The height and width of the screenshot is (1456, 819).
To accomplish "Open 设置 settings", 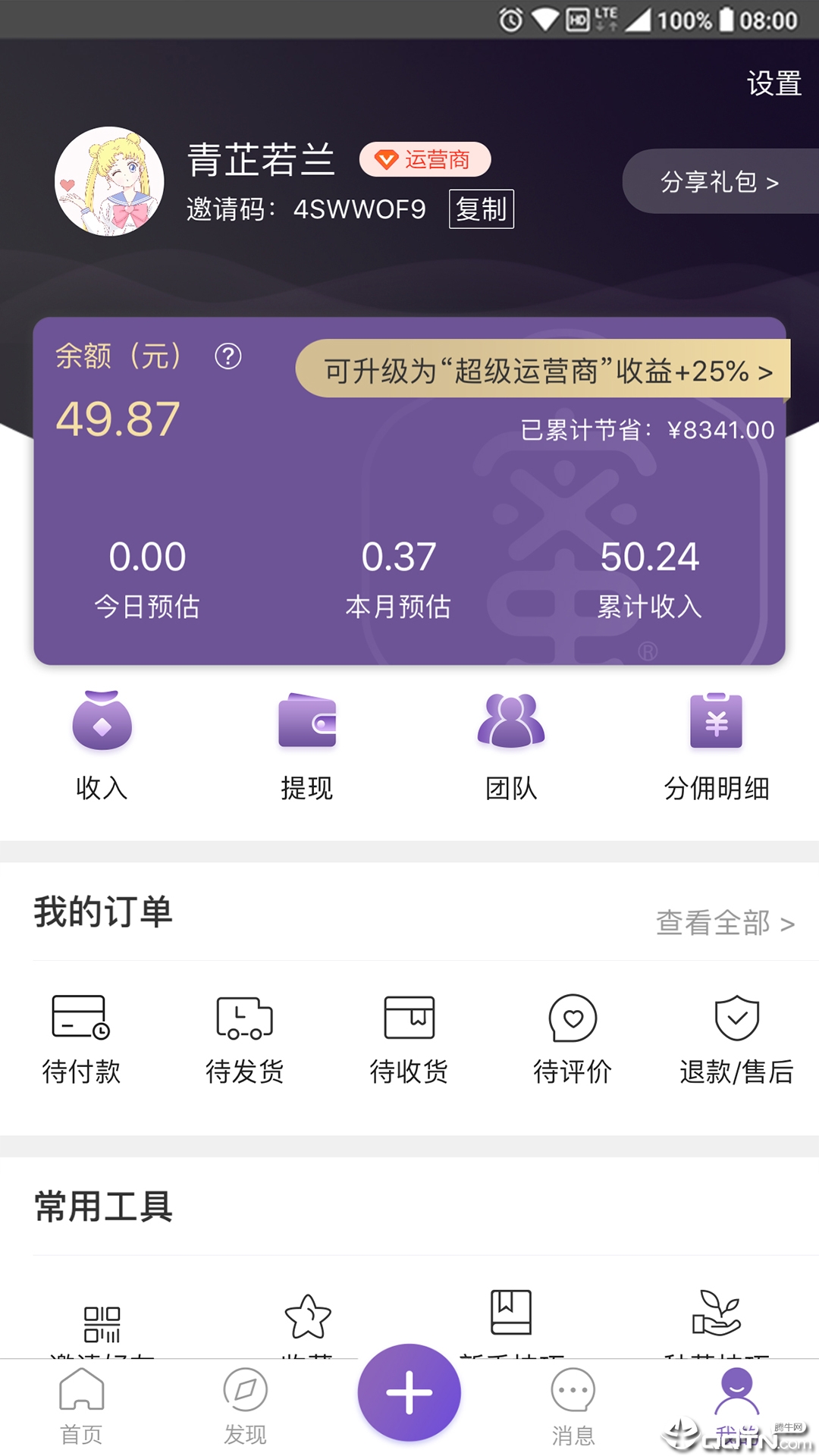I will (x=773, y=83).
